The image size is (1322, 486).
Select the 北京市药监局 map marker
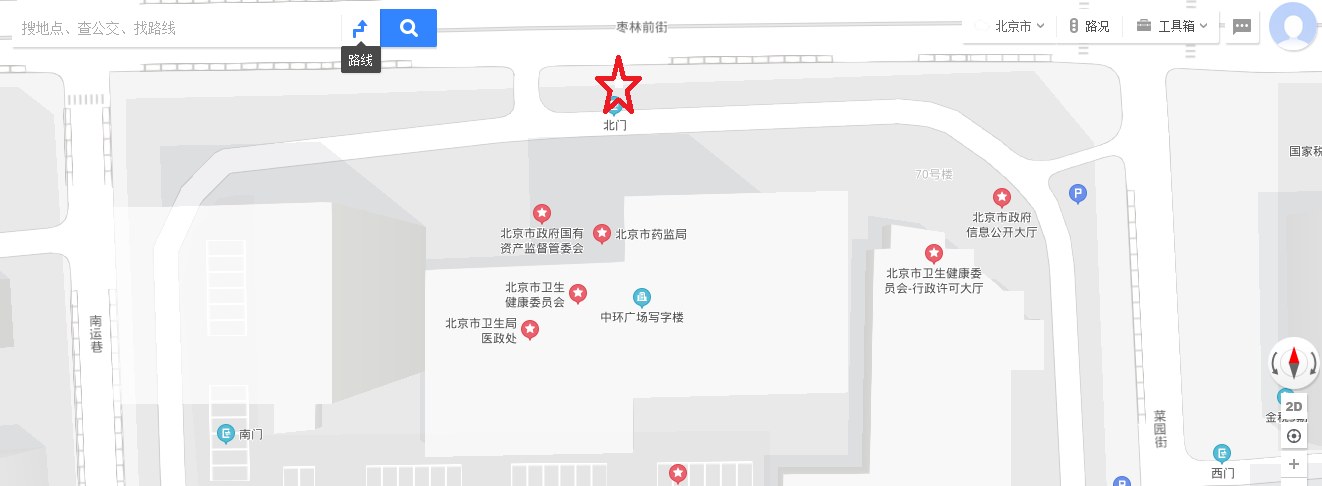tap(602, 233)
